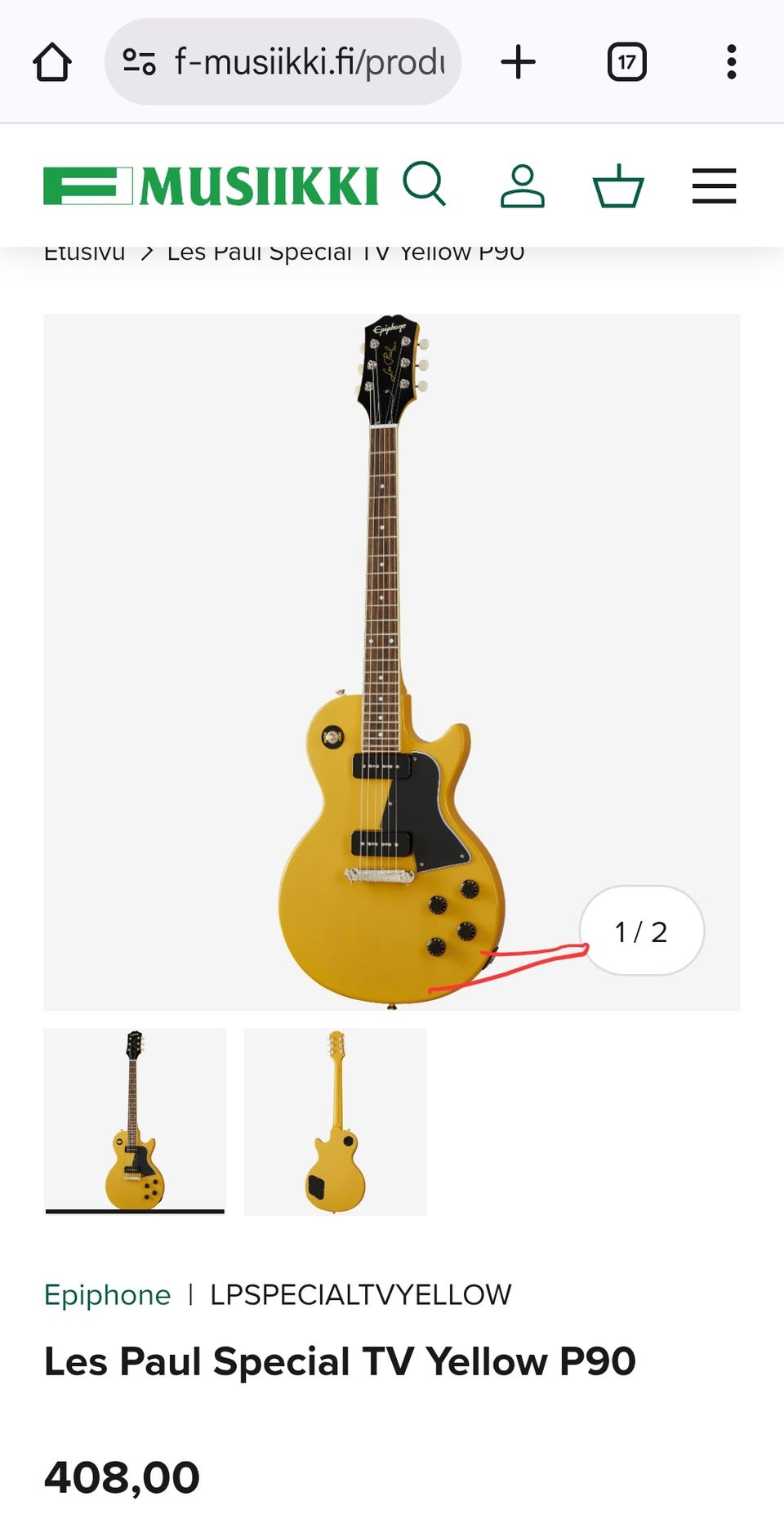Show the back view guitar thumbnail
The width and height of the screenshot is (784, 1537).
pos(335,1121)
